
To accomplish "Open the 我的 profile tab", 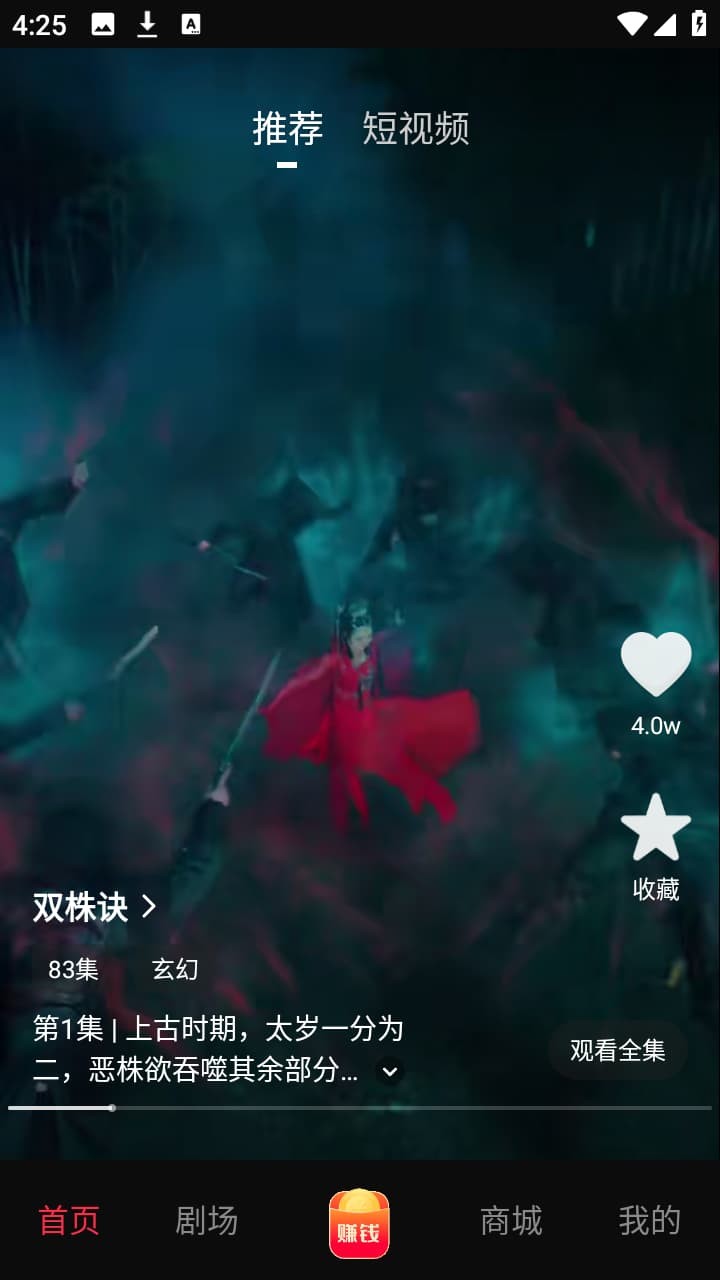I will 650,1220.
